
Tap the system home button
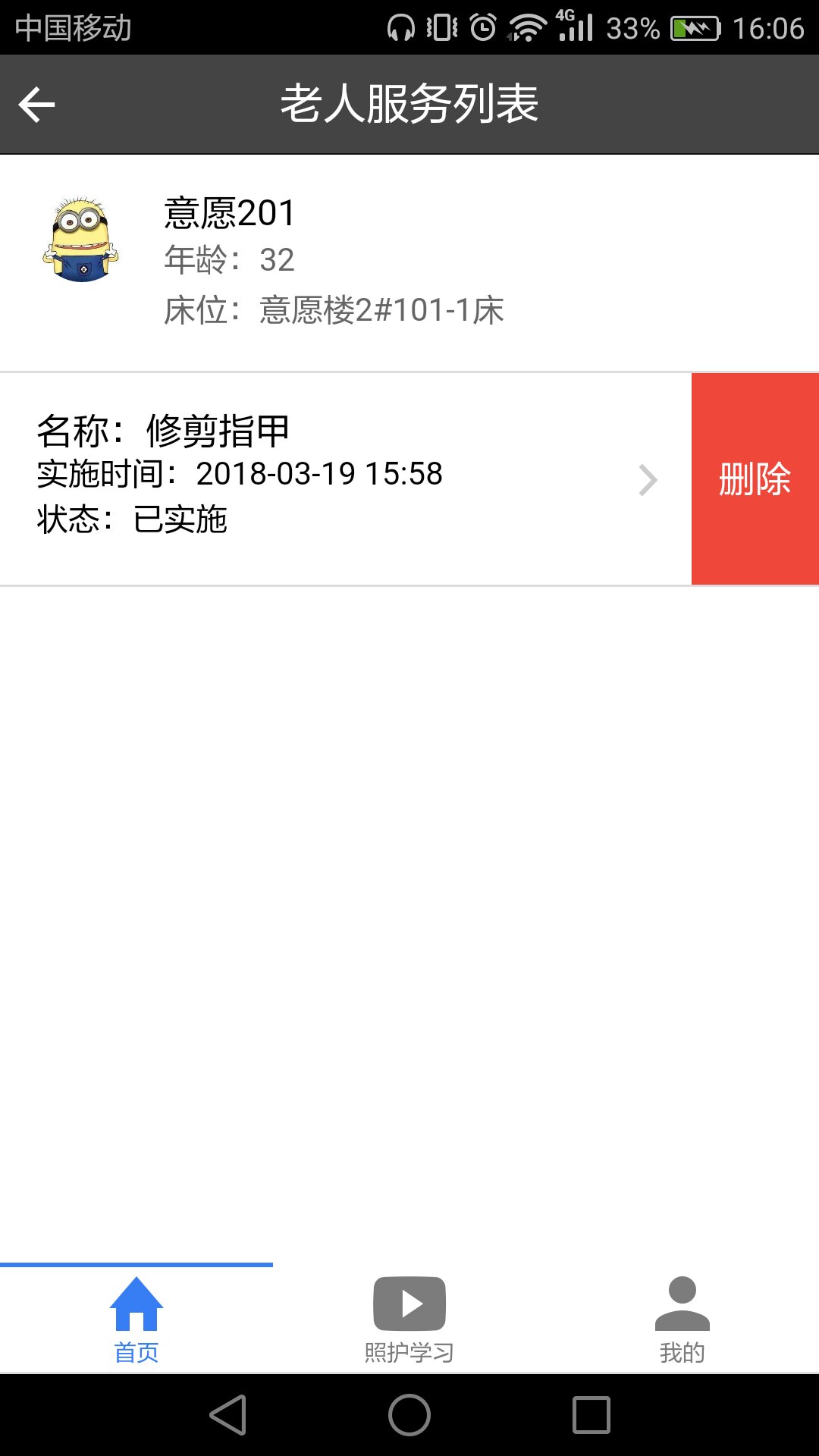click(409, 1415)
